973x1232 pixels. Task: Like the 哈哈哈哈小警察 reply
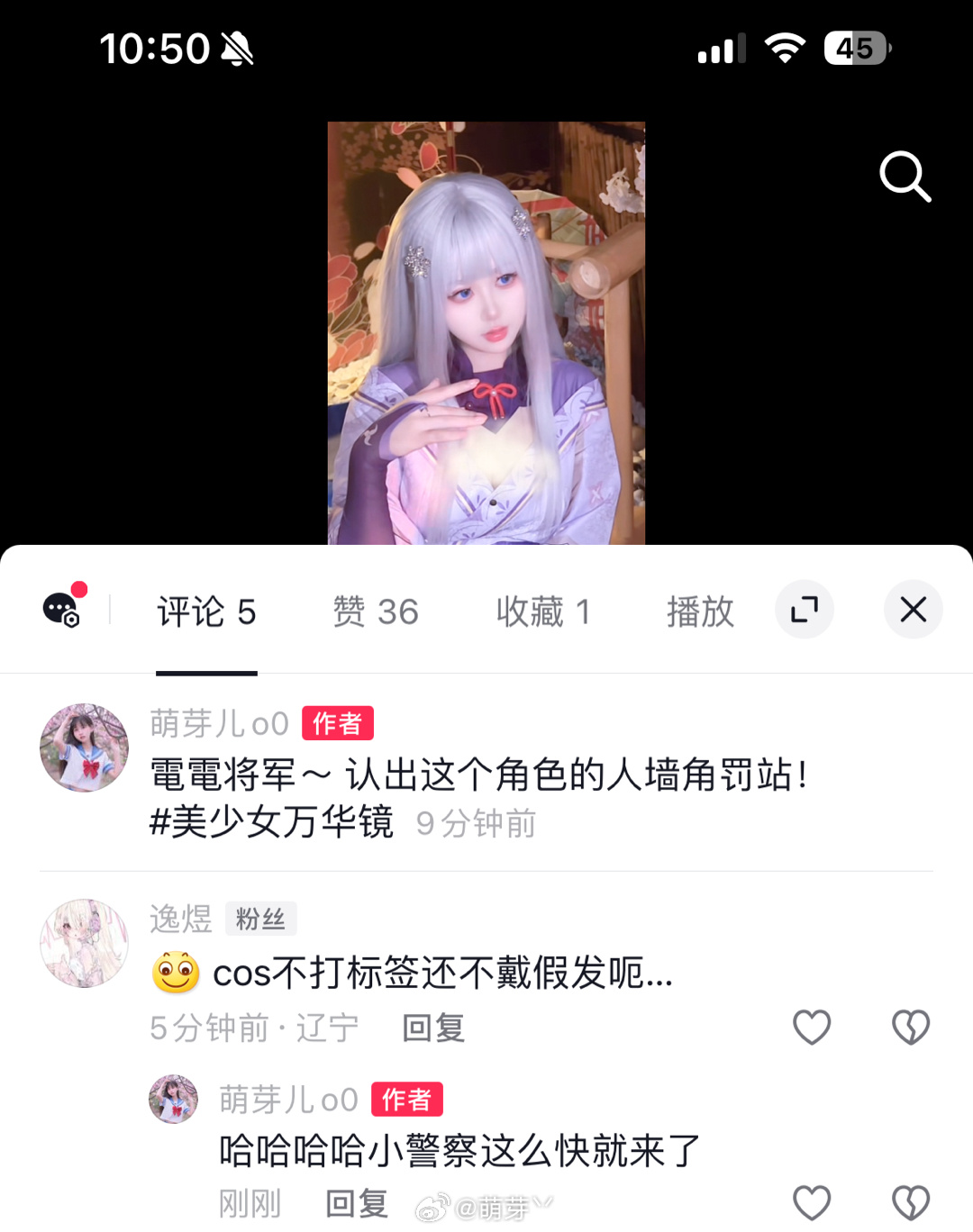click(x=811, y=1202)
